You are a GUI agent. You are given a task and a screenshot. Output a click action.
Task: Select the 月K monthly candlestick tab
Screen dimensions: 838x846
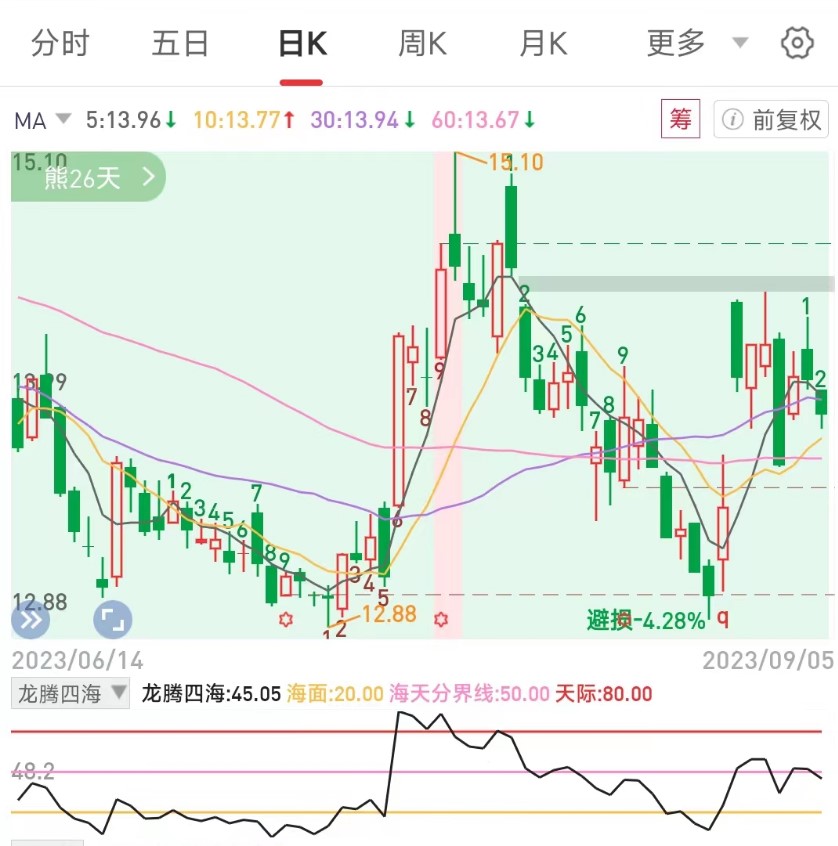tap(543, 44)
